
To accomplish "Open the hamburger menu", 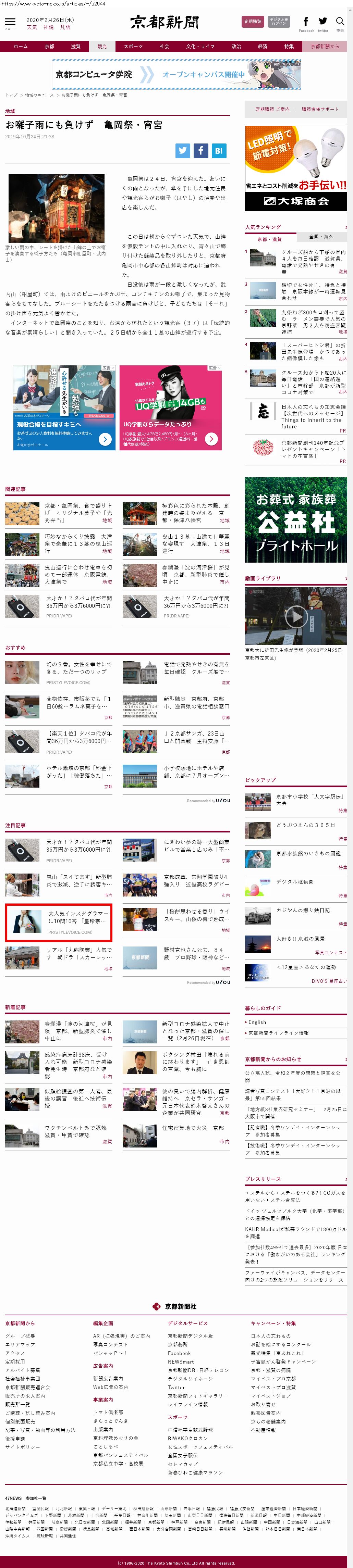I will point(10,23).
